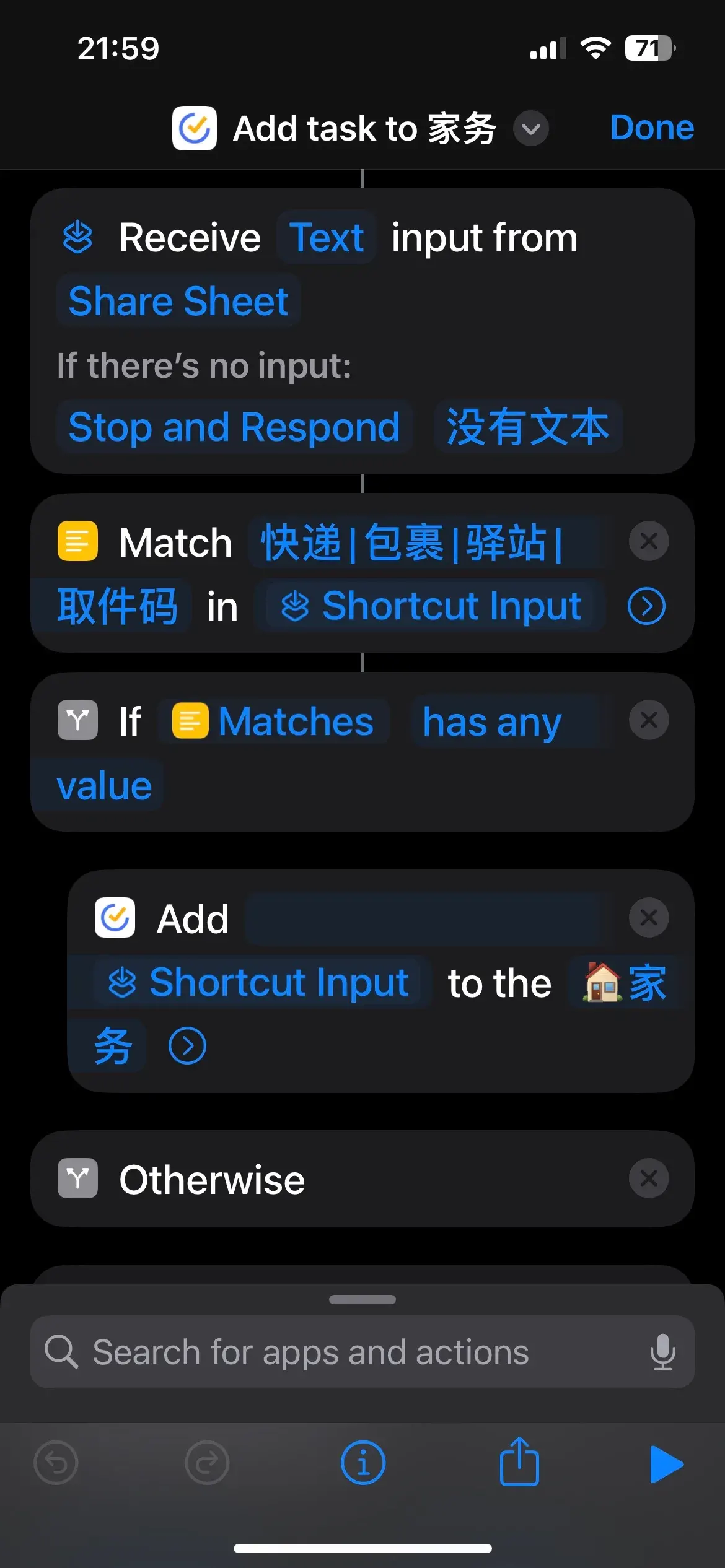725x1568 pixels.
Task: Remove the Match Text action
Action: (649, 541)
